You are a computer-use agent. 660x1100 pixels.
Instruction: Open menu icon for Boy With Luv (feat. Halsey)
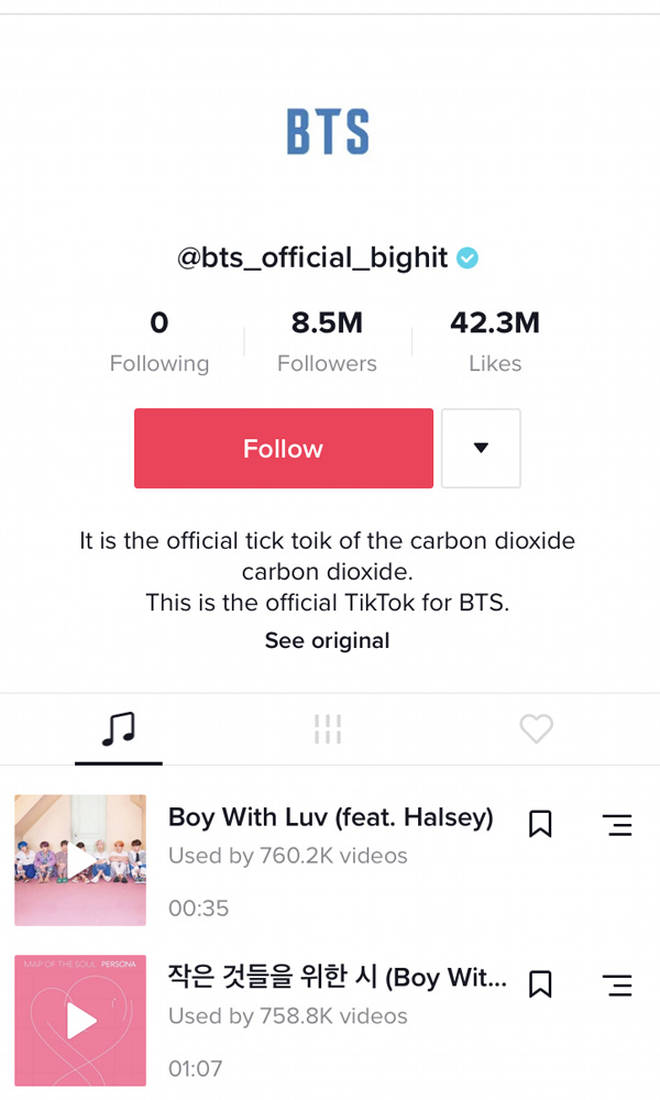coord(618,824)
